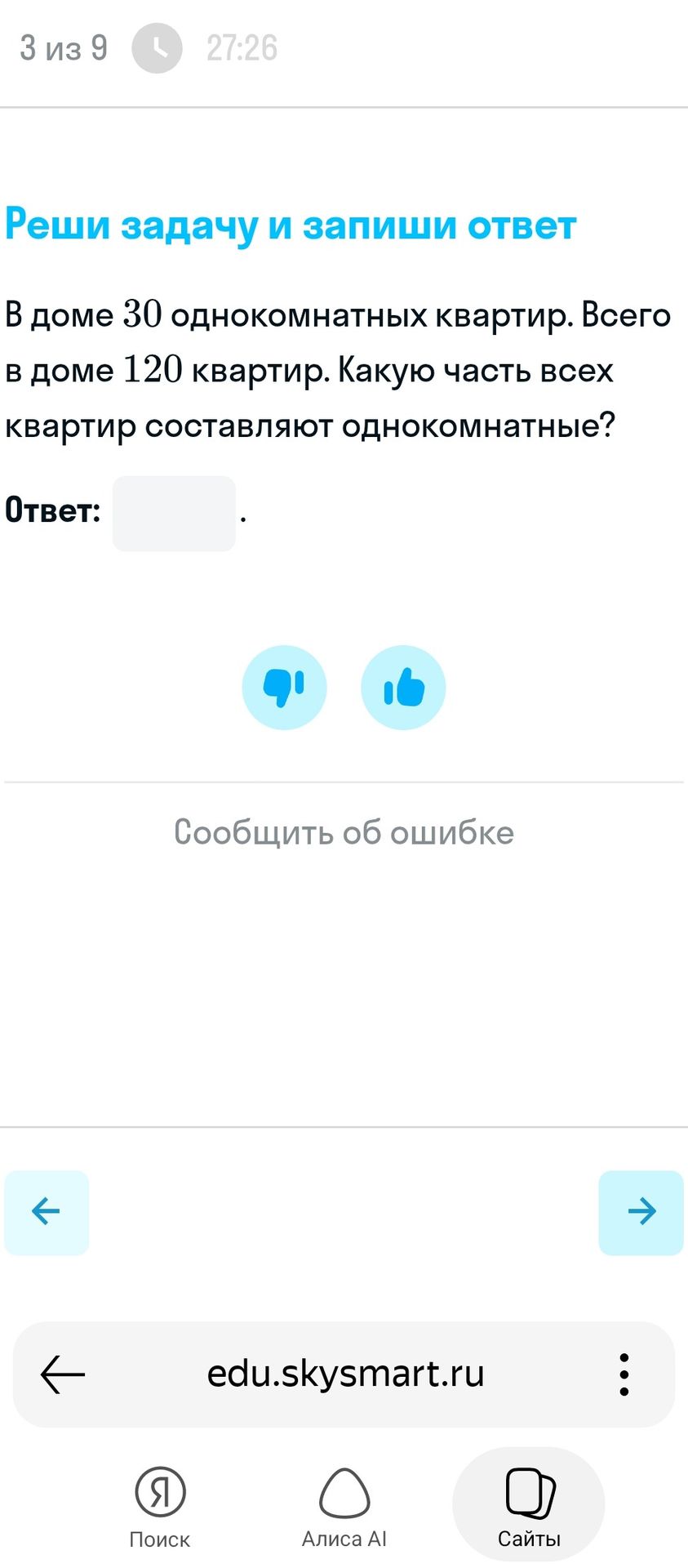The height and width of the screenshot is (1568, 688).
Task: Open the edu.skysmart.ru address bar
Action: point(345,1374)
